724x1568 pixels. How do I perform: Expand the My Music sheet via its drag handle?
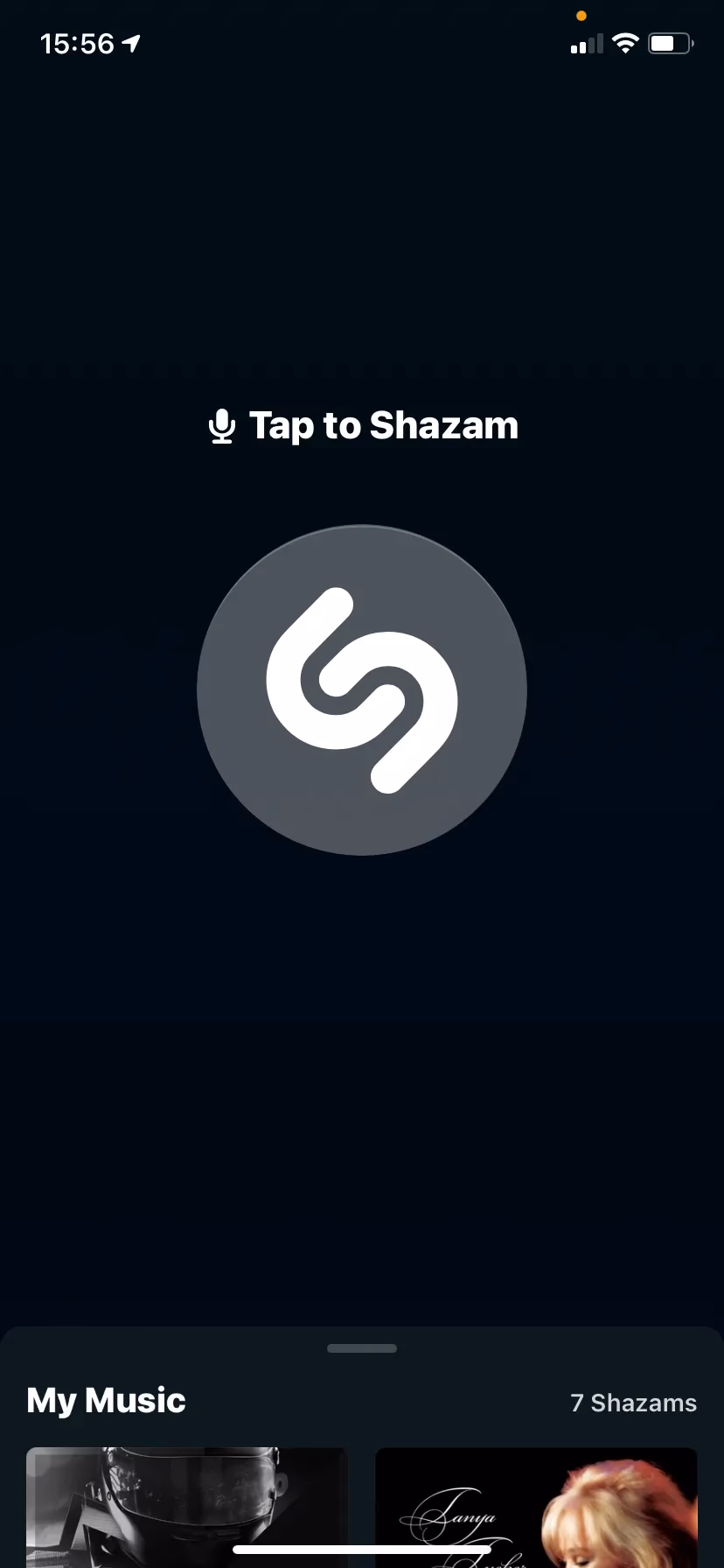pos(361,1347)
